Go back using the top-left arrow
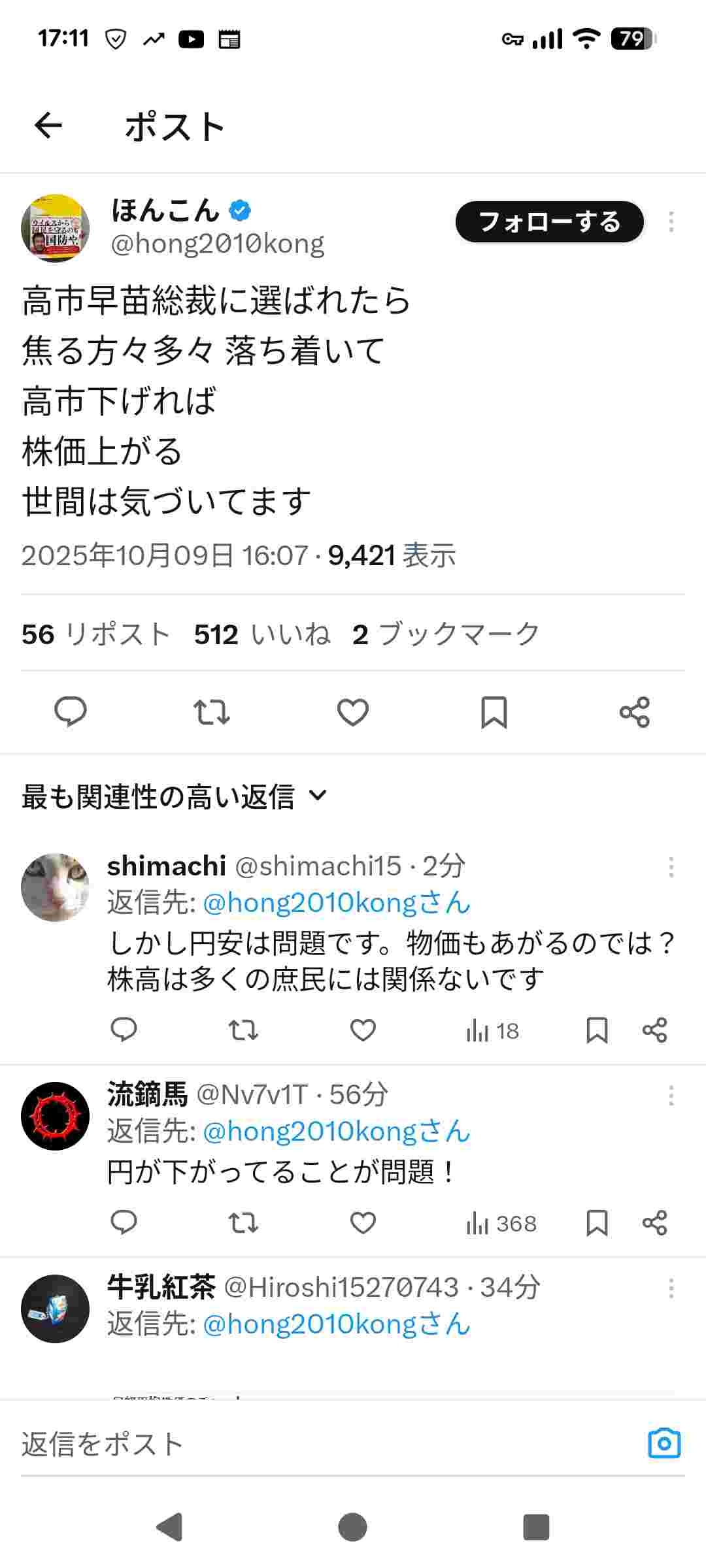 (x=48, y=125)
